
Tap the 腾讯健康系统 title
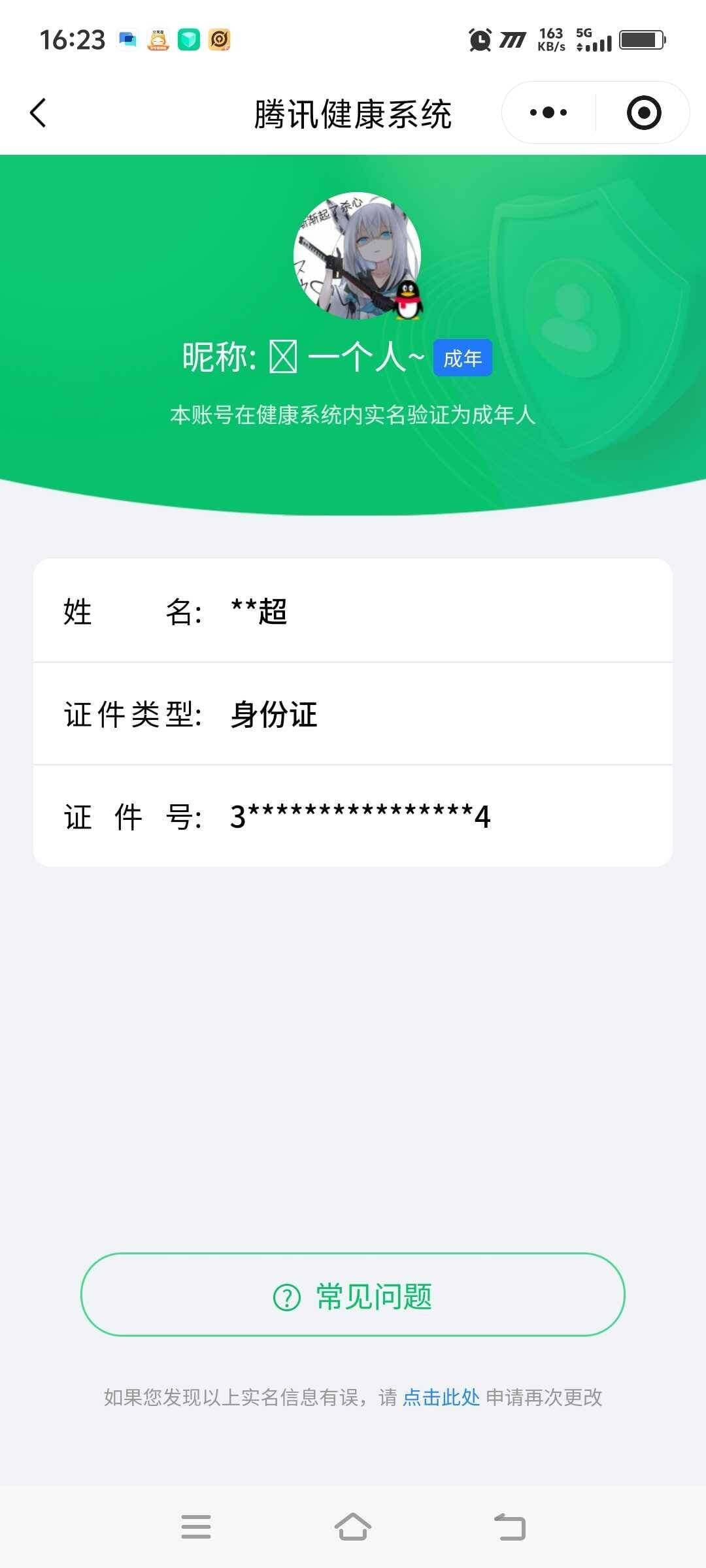(353, 112)
